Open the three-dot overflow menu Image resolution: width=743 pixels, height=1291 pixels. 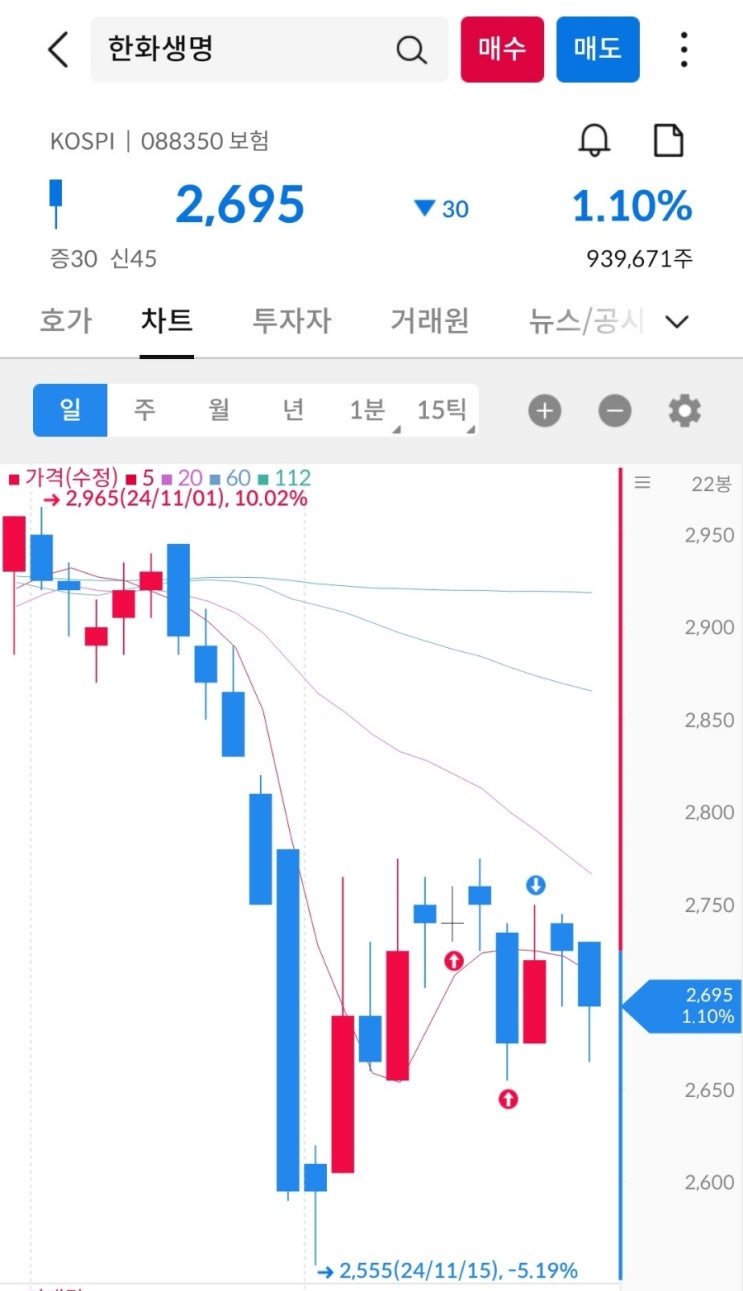tap(684, 49)
